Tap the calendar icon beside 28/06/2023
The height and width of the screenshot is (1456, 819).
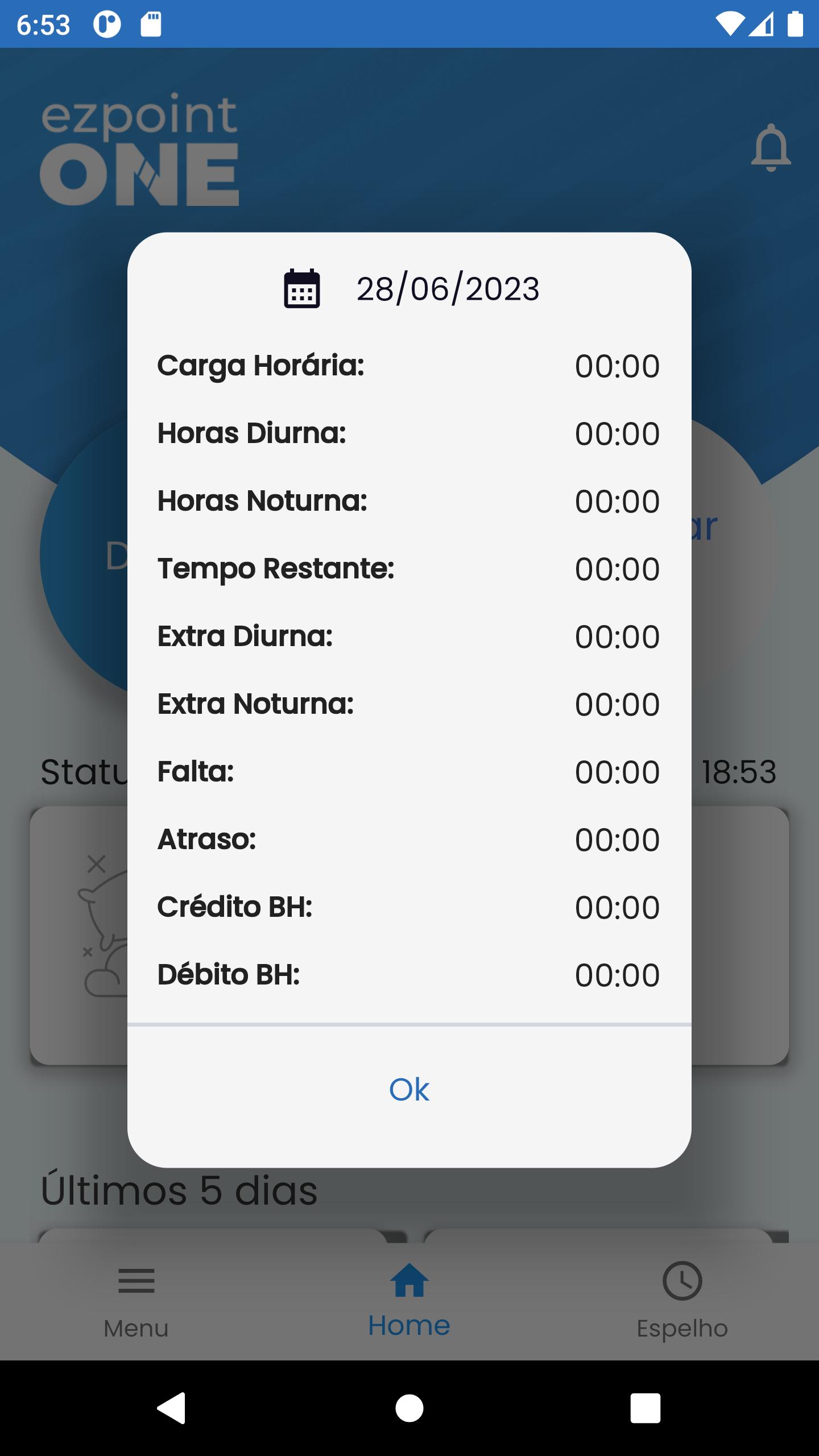click(x=302, y=288)
